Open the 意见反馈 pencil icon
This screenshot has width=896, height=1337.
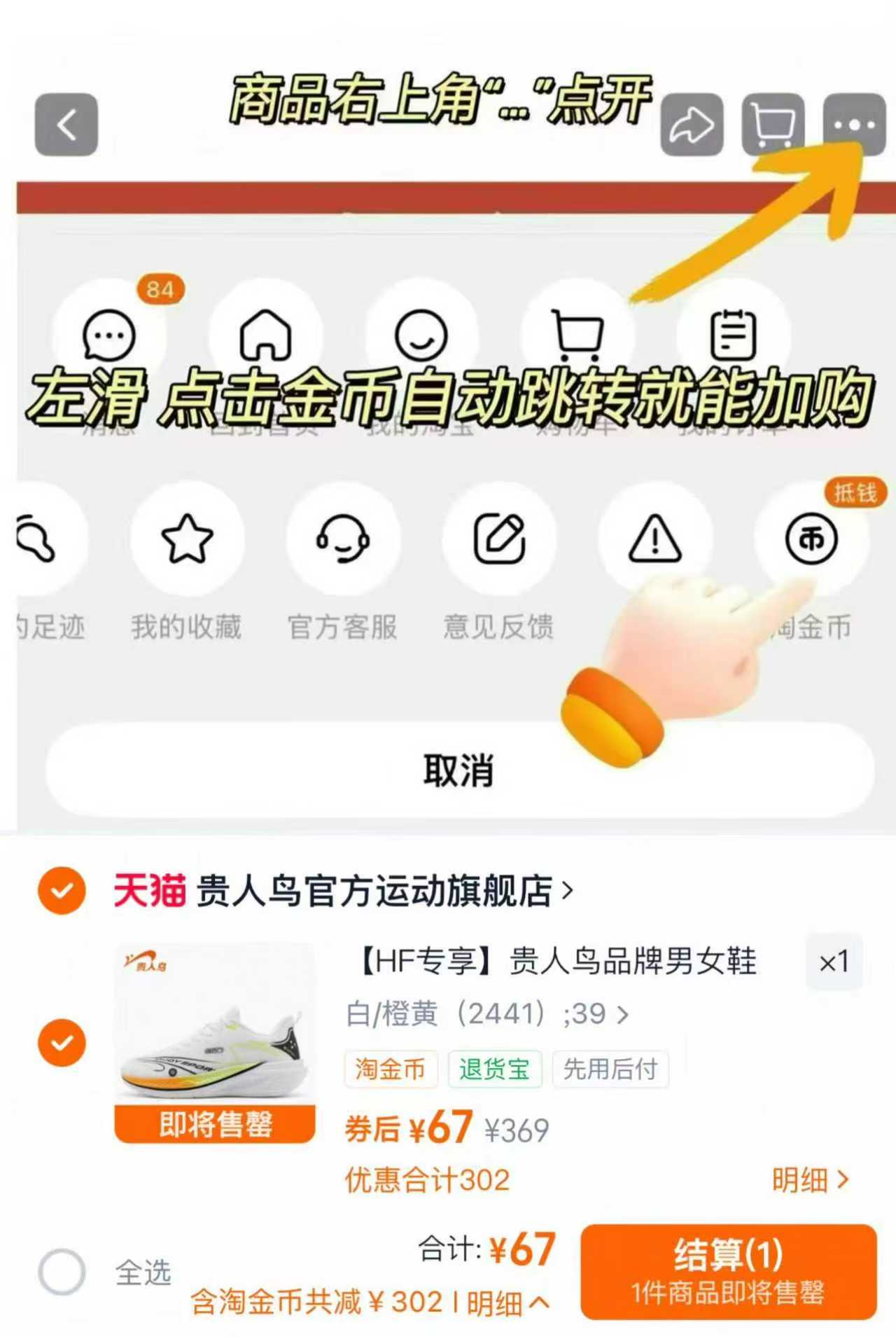coord(498,539)
